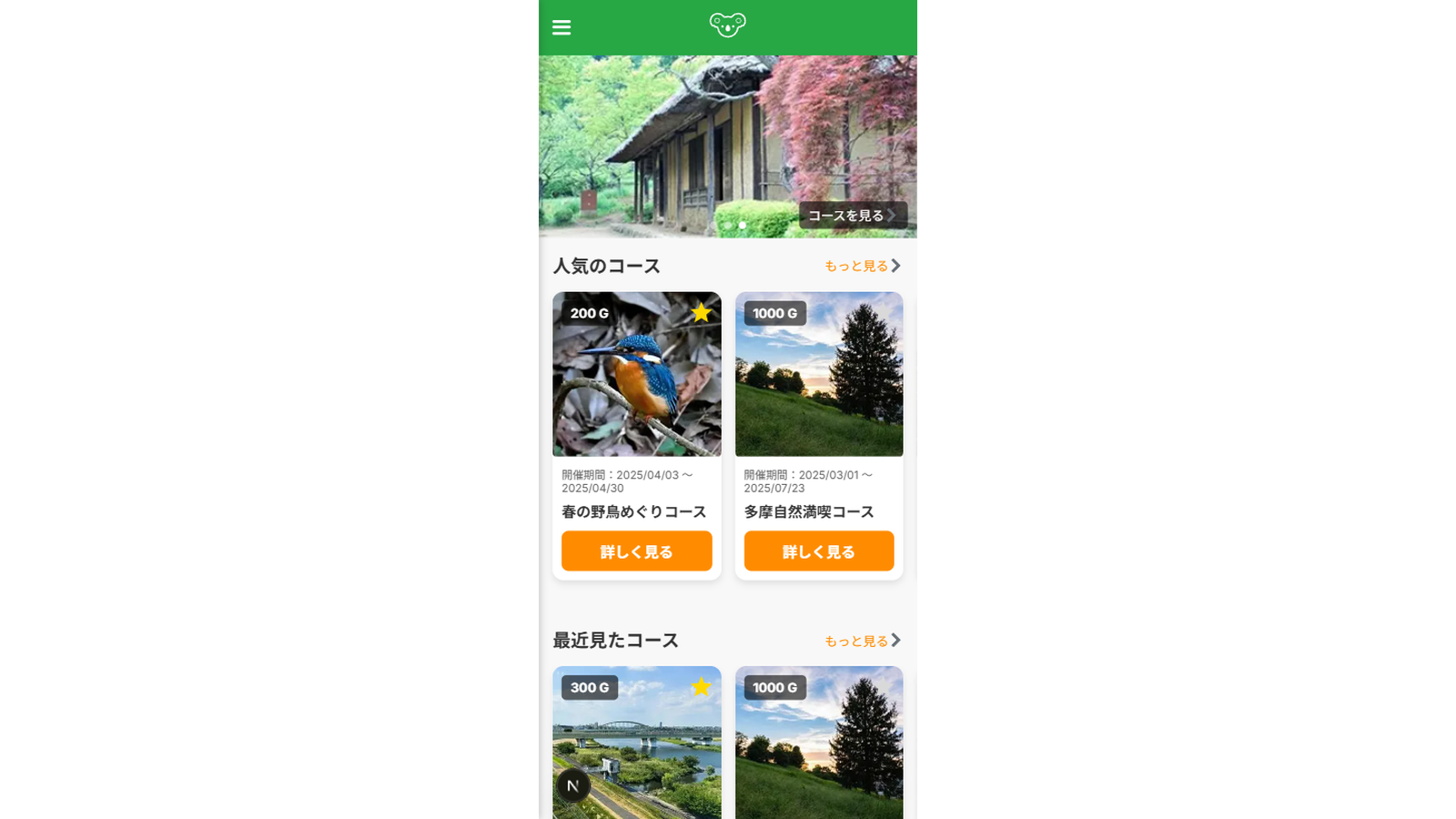Open the 1000 G card under 最近見たコース

[819, 743]
